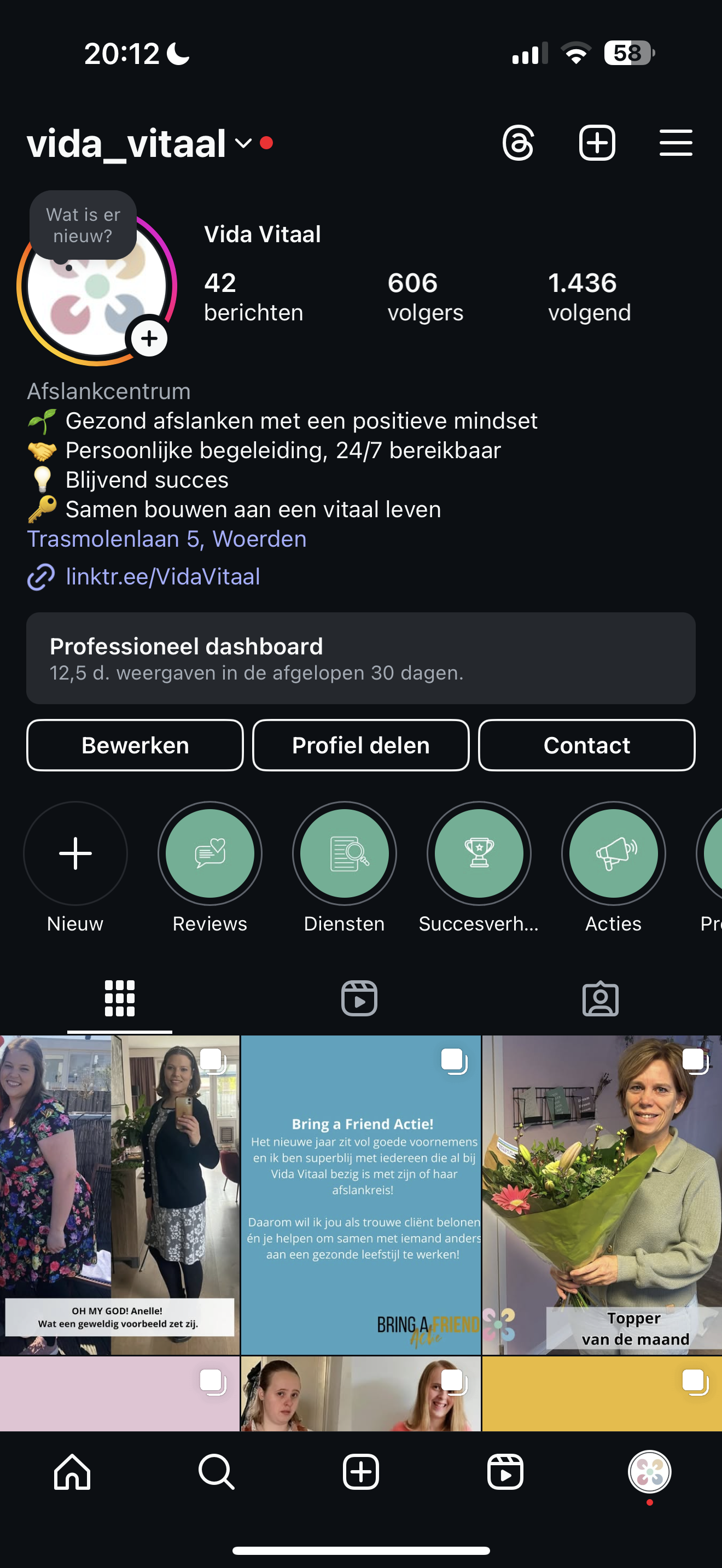Open the hamburger menu

[x=676, y=143]
